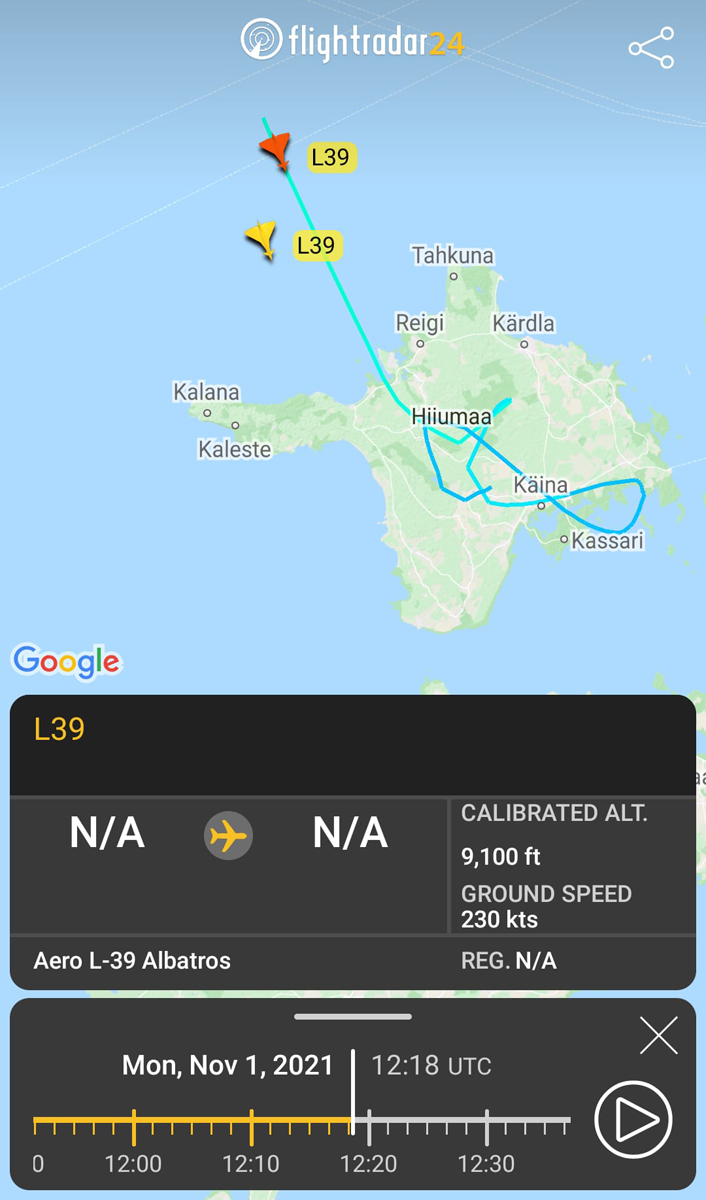Start playback with the play button
706x1200 pixels.
pyautogui.click(x=633, y=1119)
